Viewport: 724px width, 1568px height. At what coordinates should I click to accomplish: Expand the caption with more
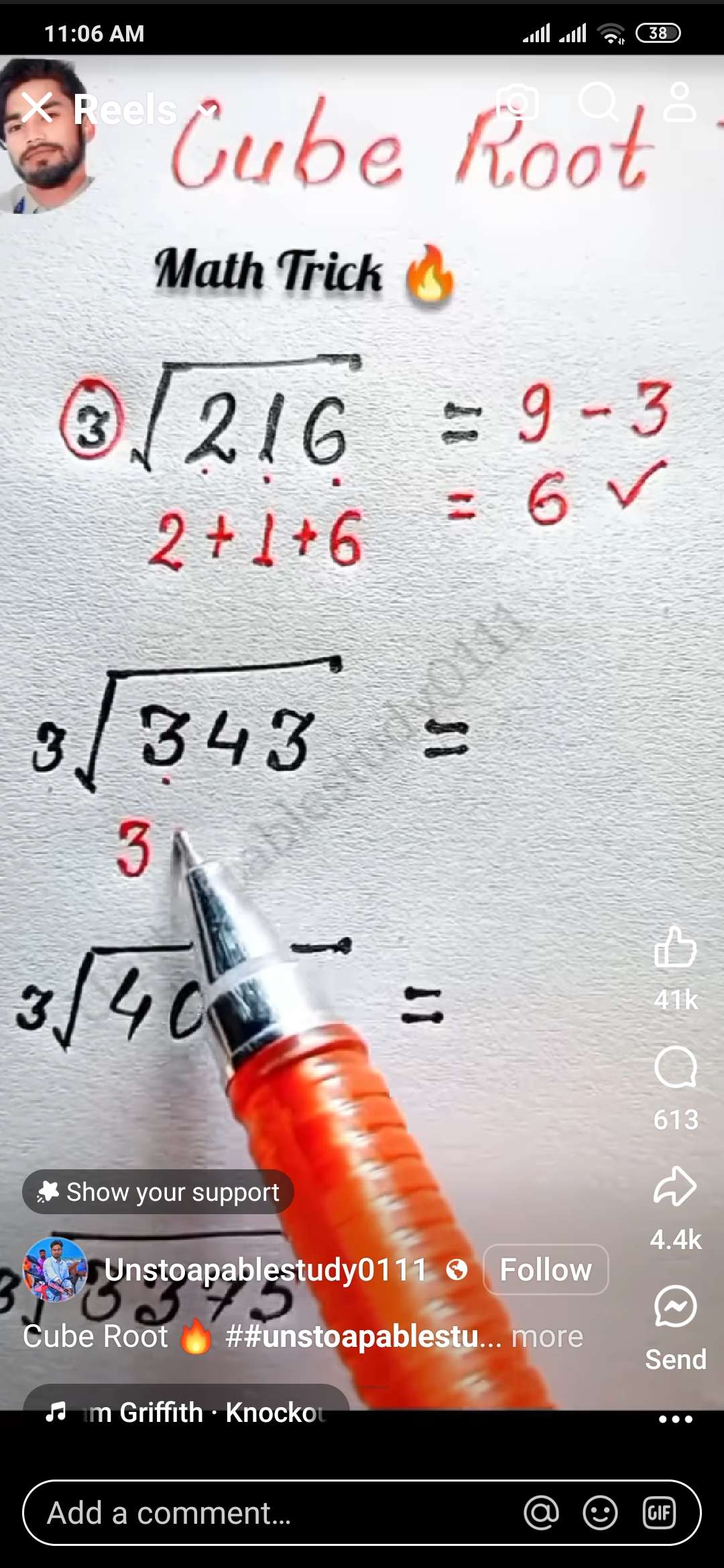coord(547,1337)
